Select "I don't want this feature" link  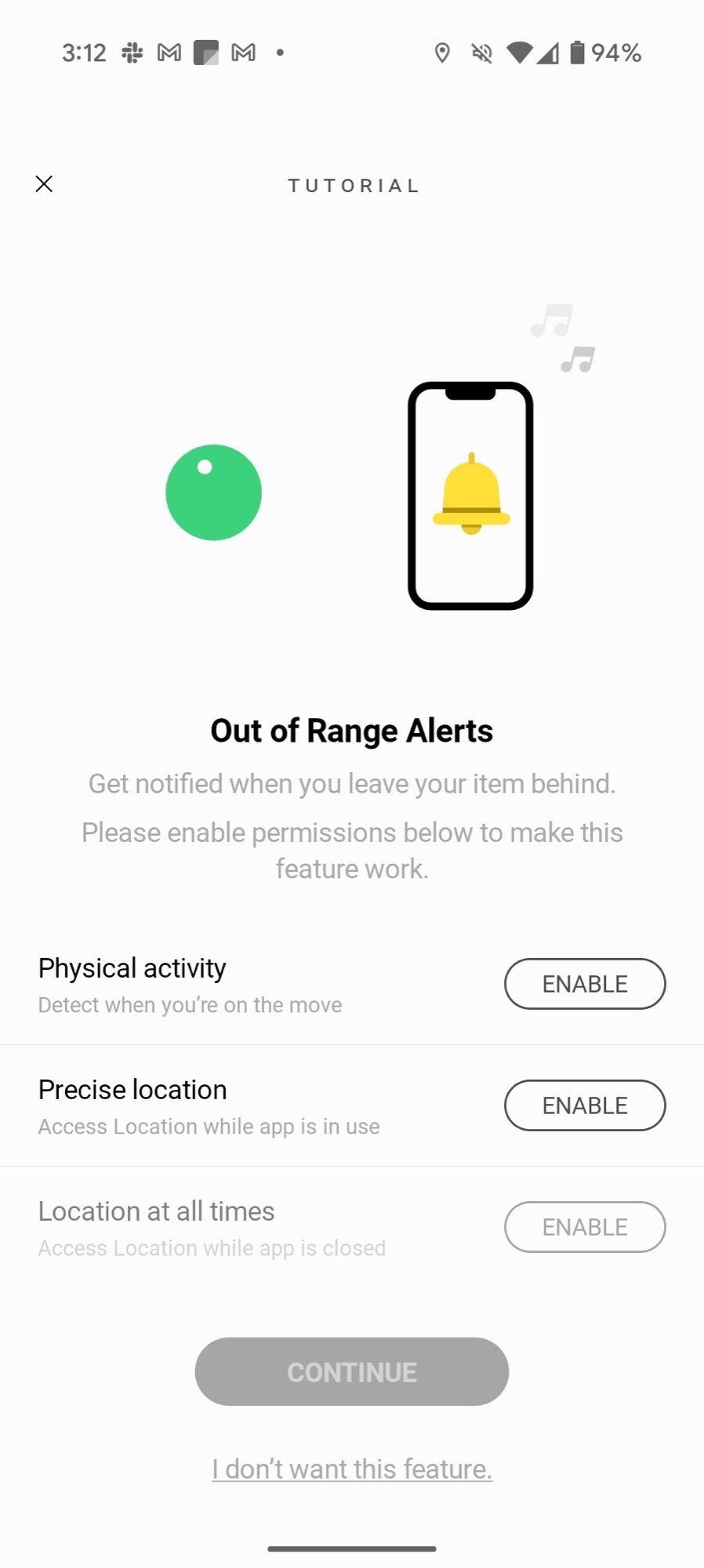tap(351, 1469)
